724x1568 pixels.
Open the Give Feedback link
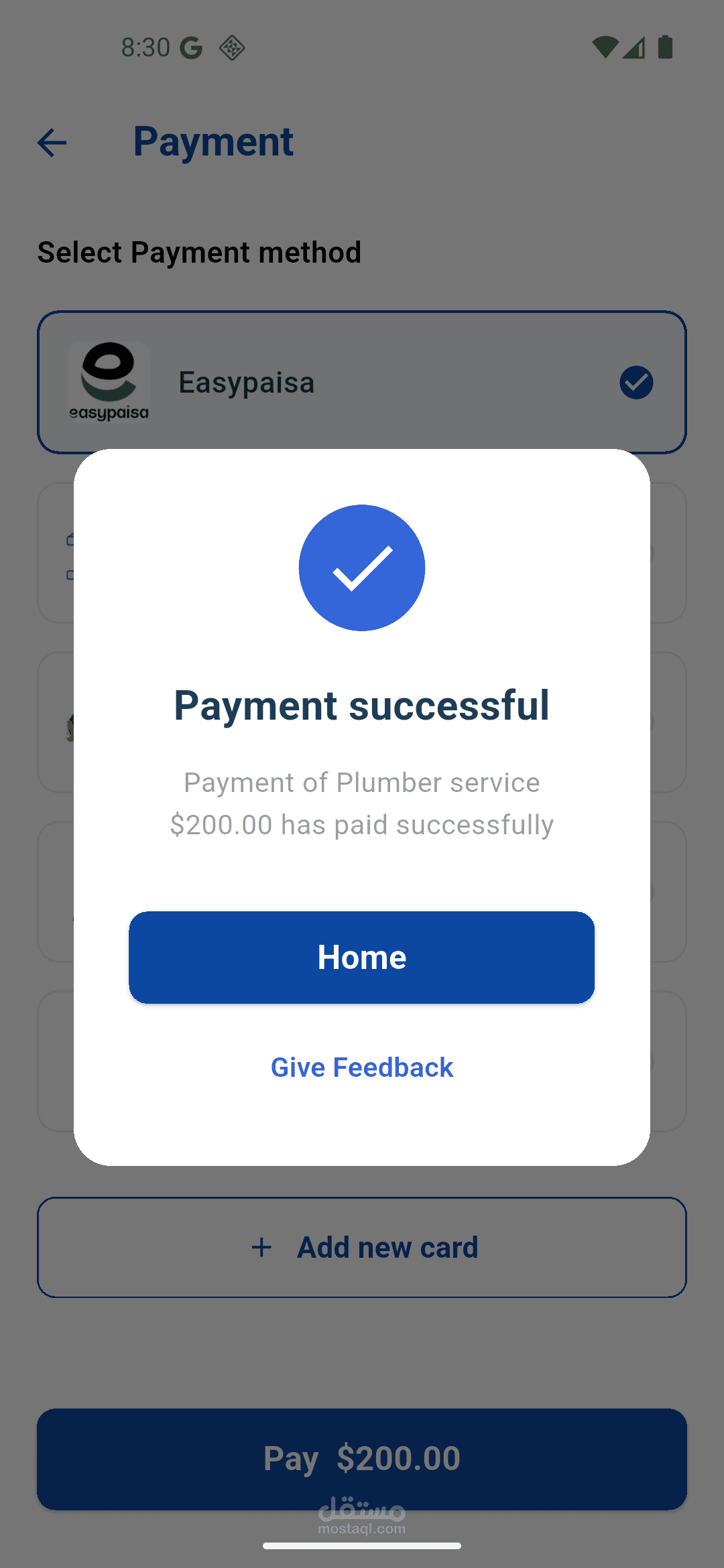point(361,1067)
